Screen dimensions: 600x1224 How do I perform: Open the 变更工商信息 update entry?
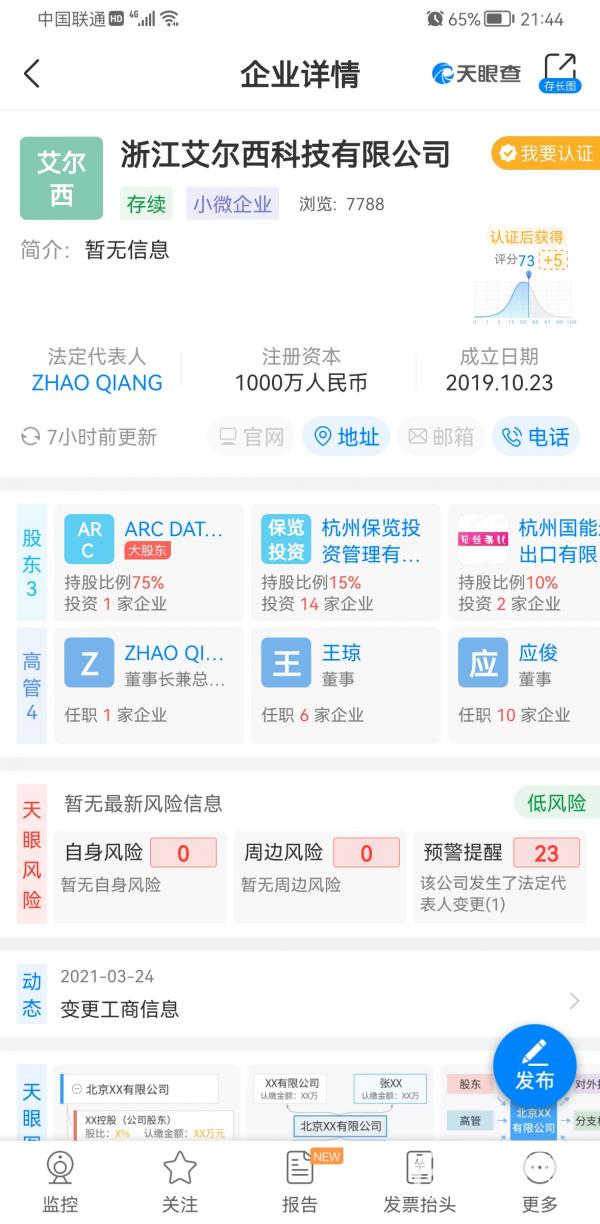point(300,994)
